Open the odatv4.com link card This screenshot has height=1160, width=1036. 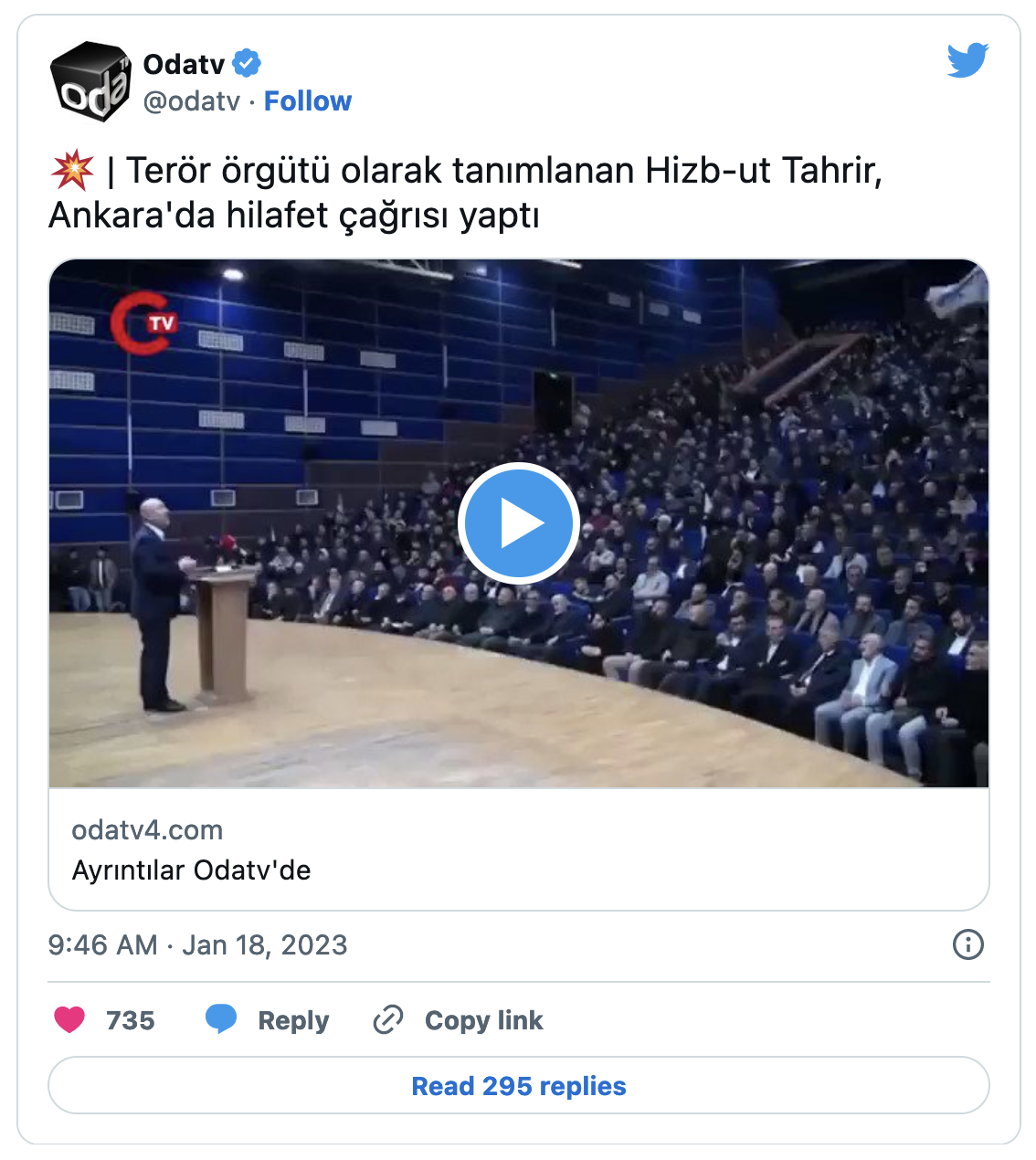tap(518, 849)
